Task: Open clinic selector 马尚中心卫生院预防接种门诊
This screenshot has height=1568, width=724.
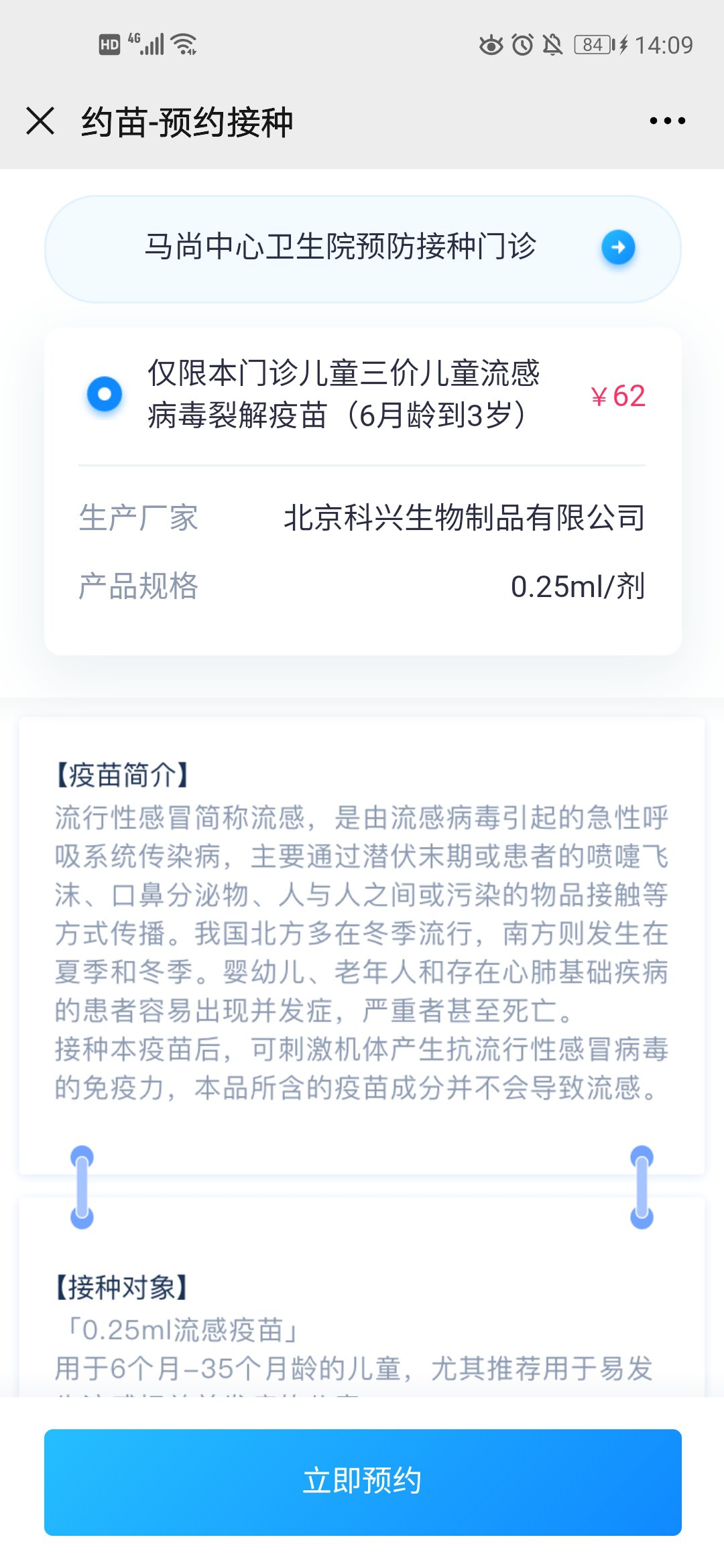Action: point(363,248)
